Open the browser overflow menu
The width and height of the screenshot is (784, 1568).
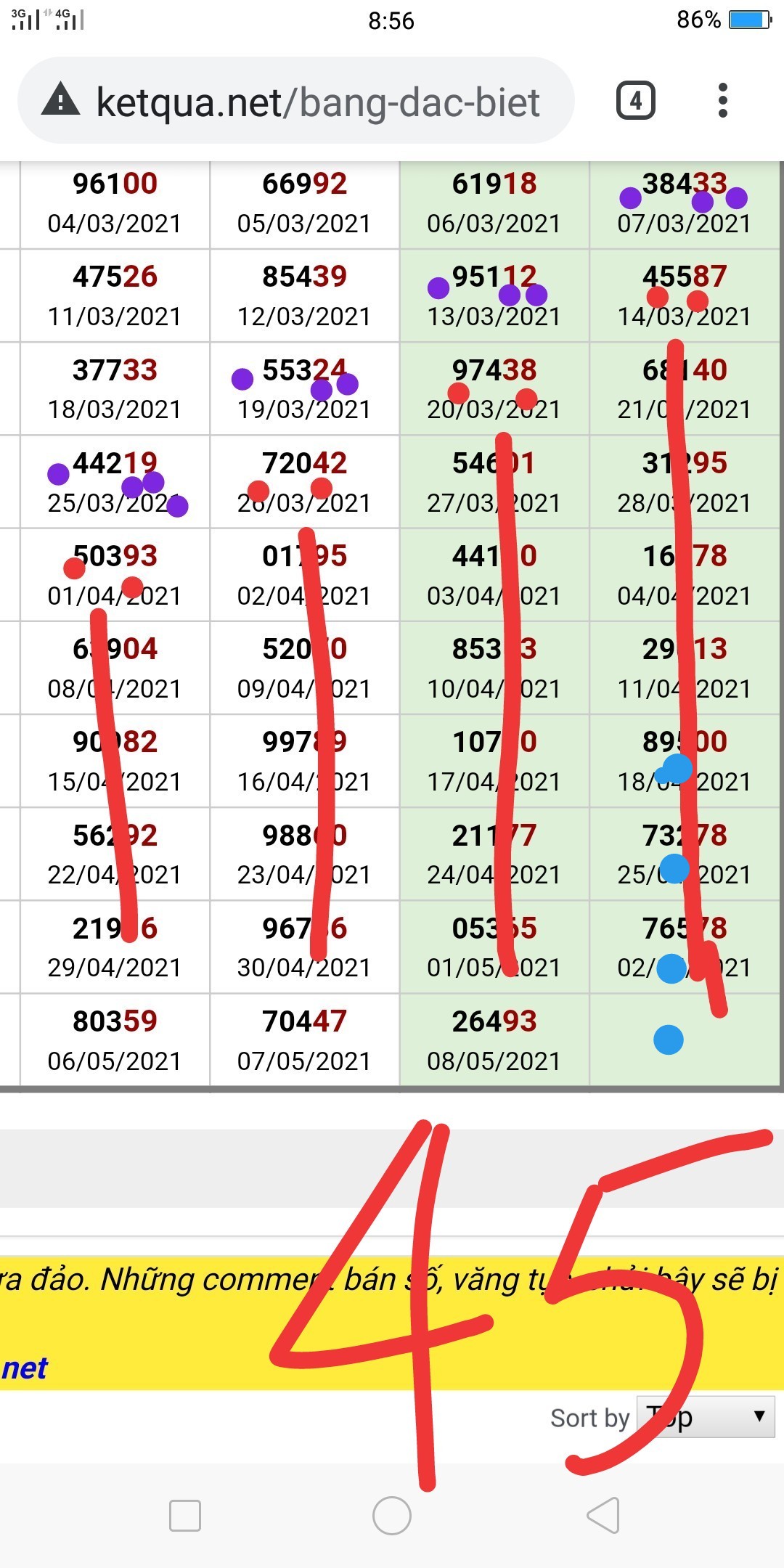click(x=722, y=101)
